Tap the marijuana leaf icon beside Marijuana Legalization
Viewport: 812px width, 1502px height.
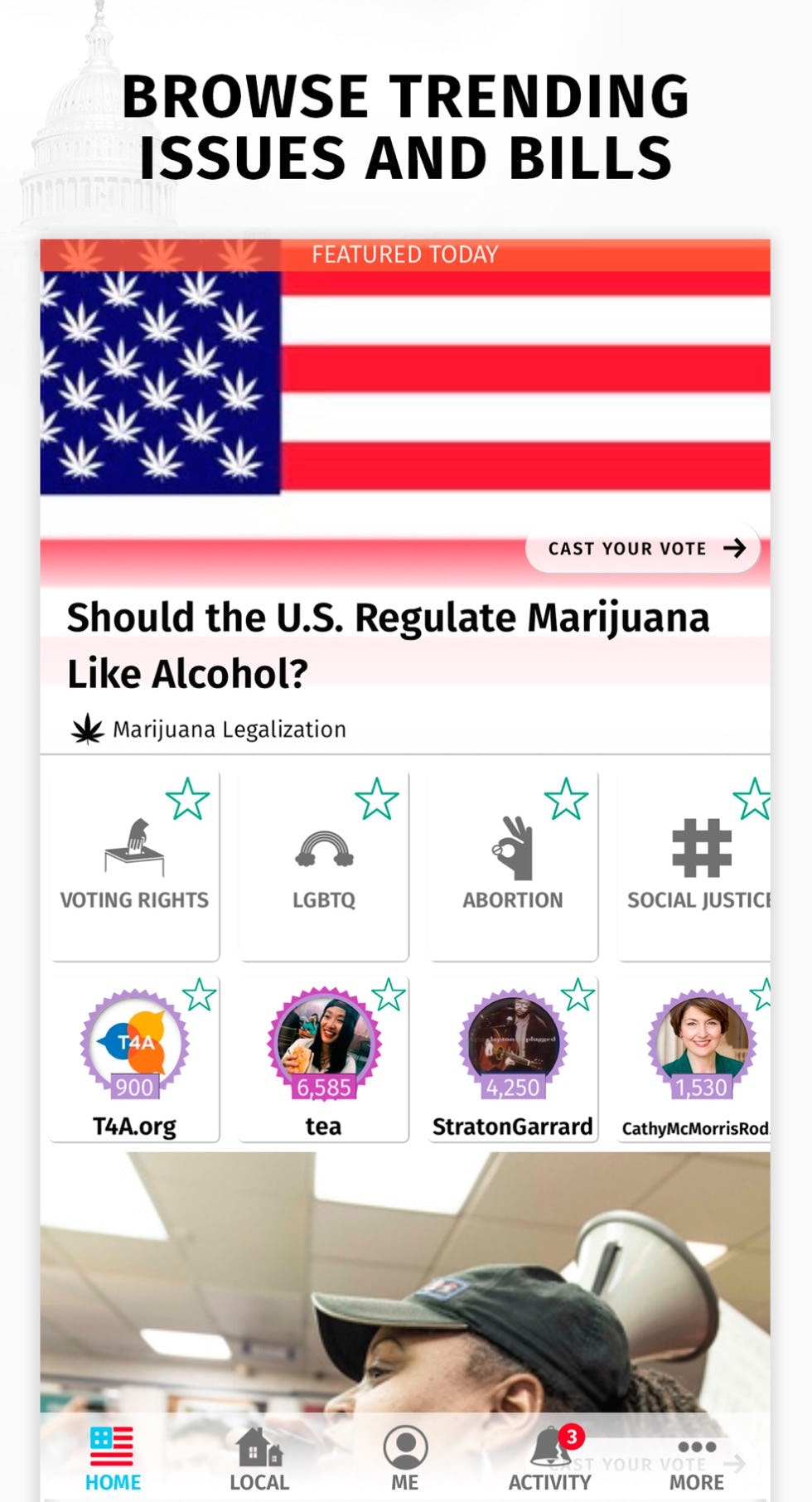pyautogui.click(x=88, y=727)
